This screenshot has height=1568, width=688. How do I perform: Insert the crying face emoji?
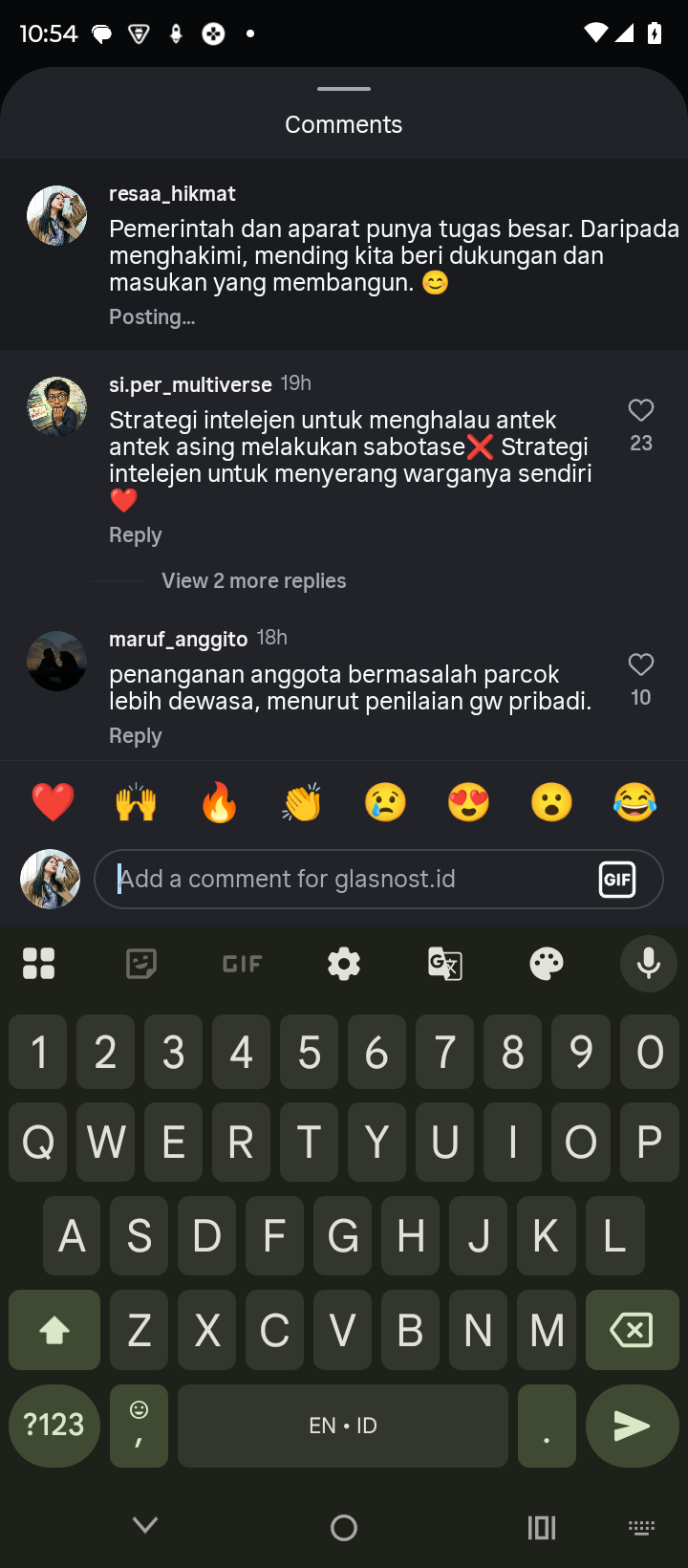[x=385, y=802]
